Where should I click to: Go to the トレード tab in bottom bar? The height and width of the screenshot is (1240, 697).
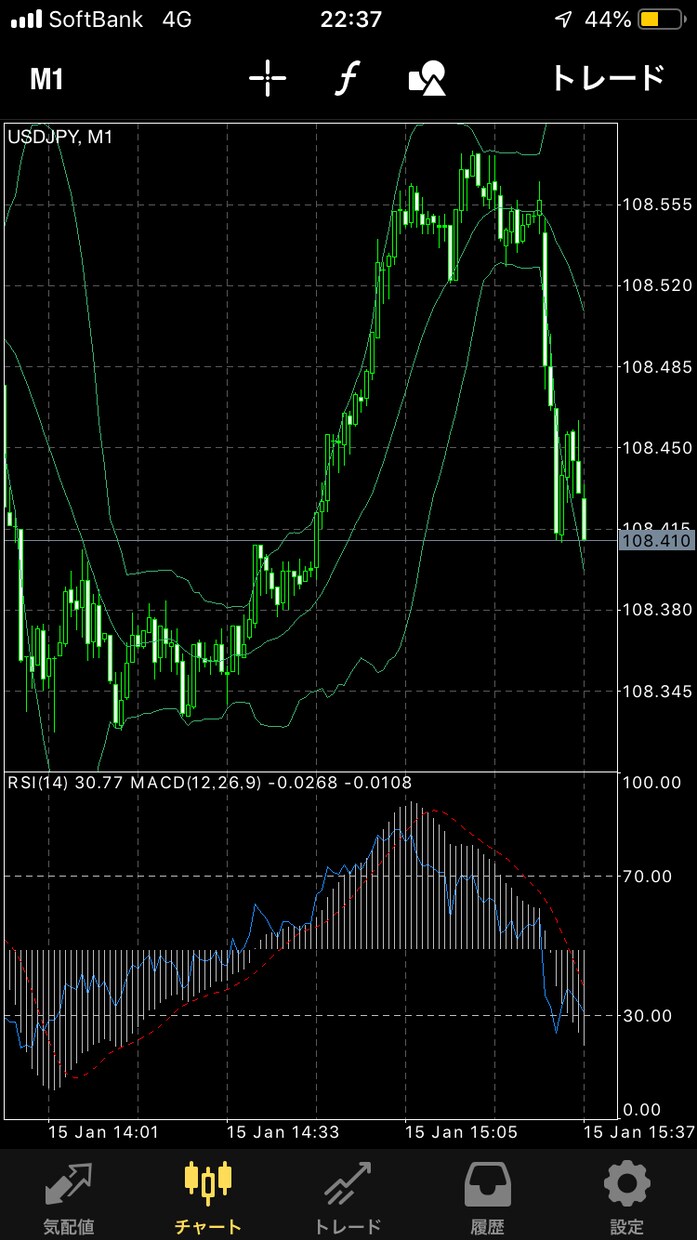[x=348, y=1197]
